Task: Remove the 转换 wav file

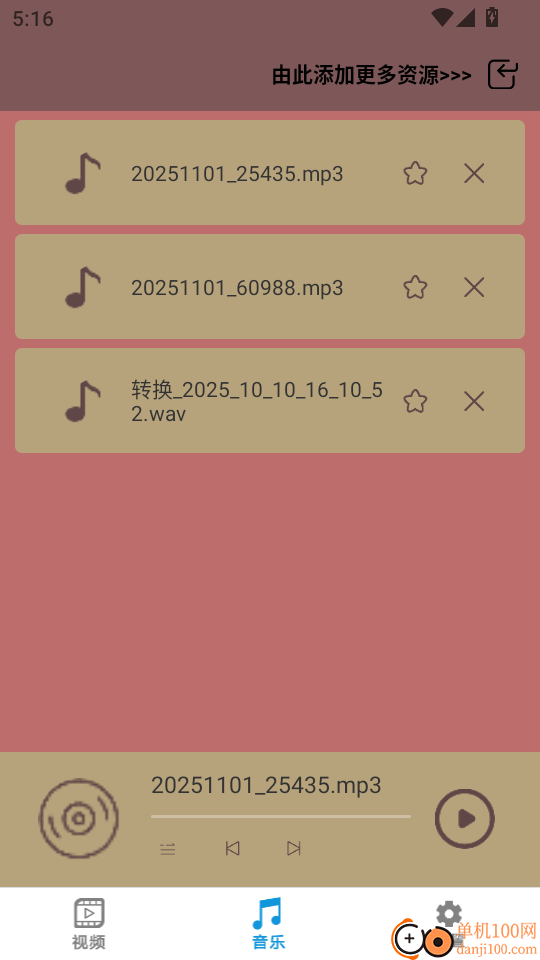Action: tap(474, 402)
